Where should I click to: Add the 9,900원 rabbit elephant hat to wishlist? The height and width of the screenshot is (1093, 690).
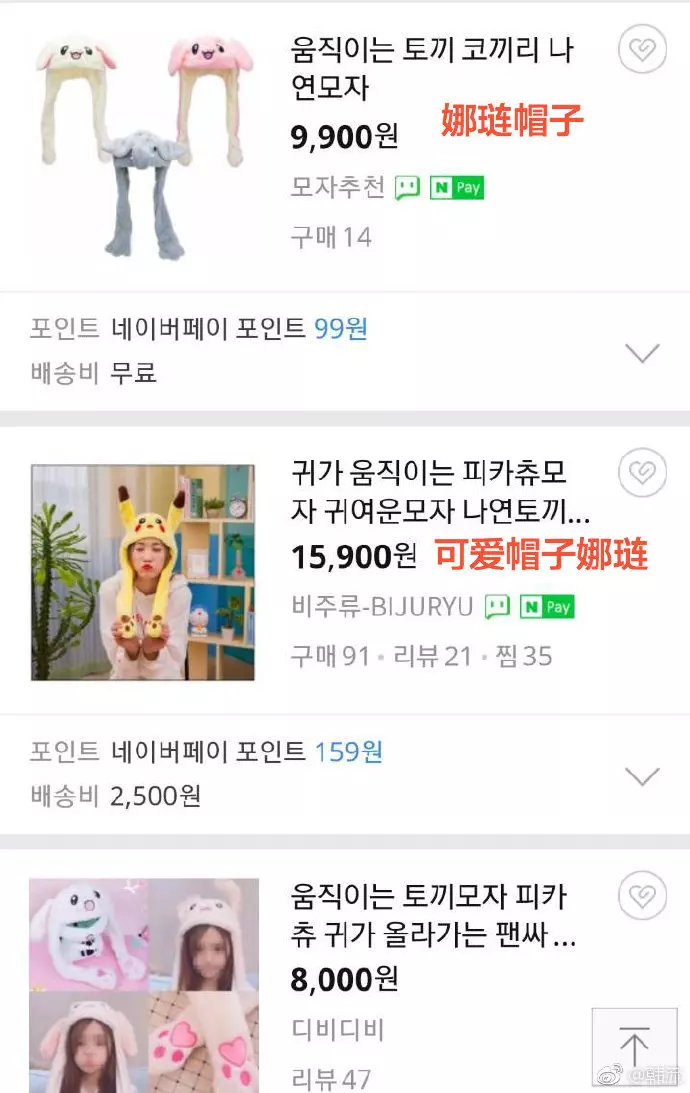point(642,50)
